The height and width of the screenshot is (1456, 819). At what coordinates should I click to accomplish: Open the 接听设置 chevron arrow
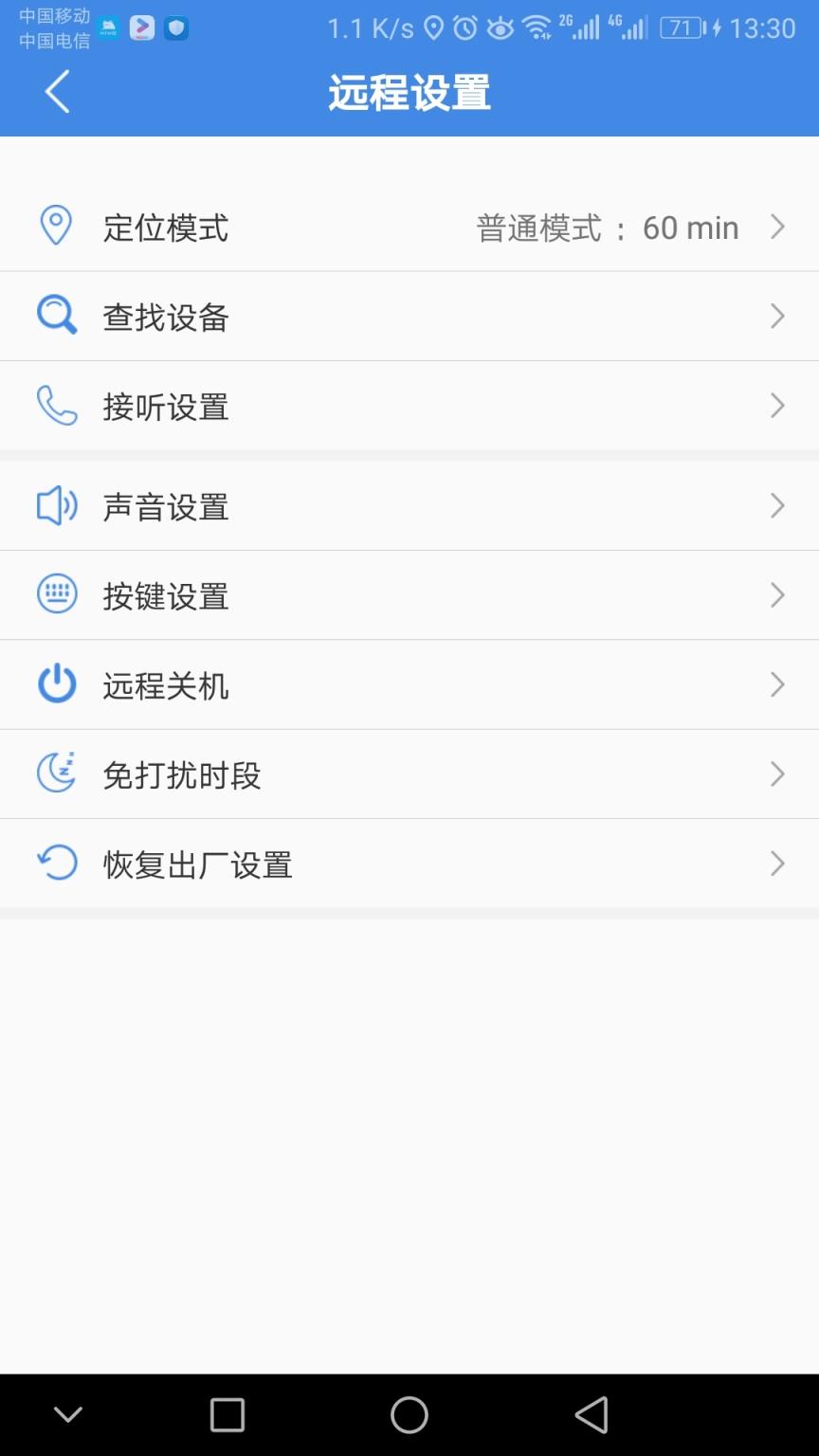point(777,405)
